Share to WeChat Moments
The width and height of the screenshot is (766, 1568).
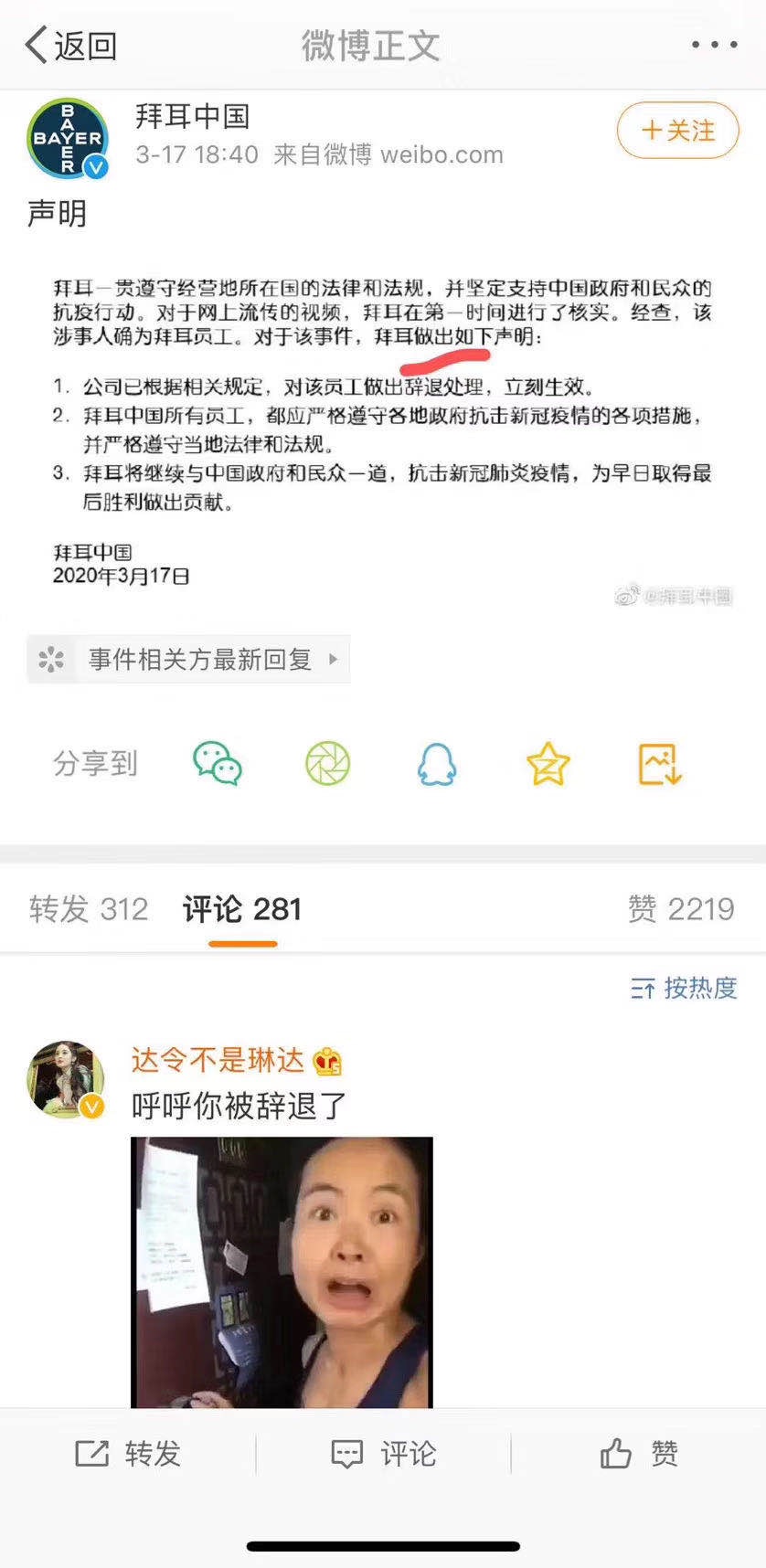point(327,763)
